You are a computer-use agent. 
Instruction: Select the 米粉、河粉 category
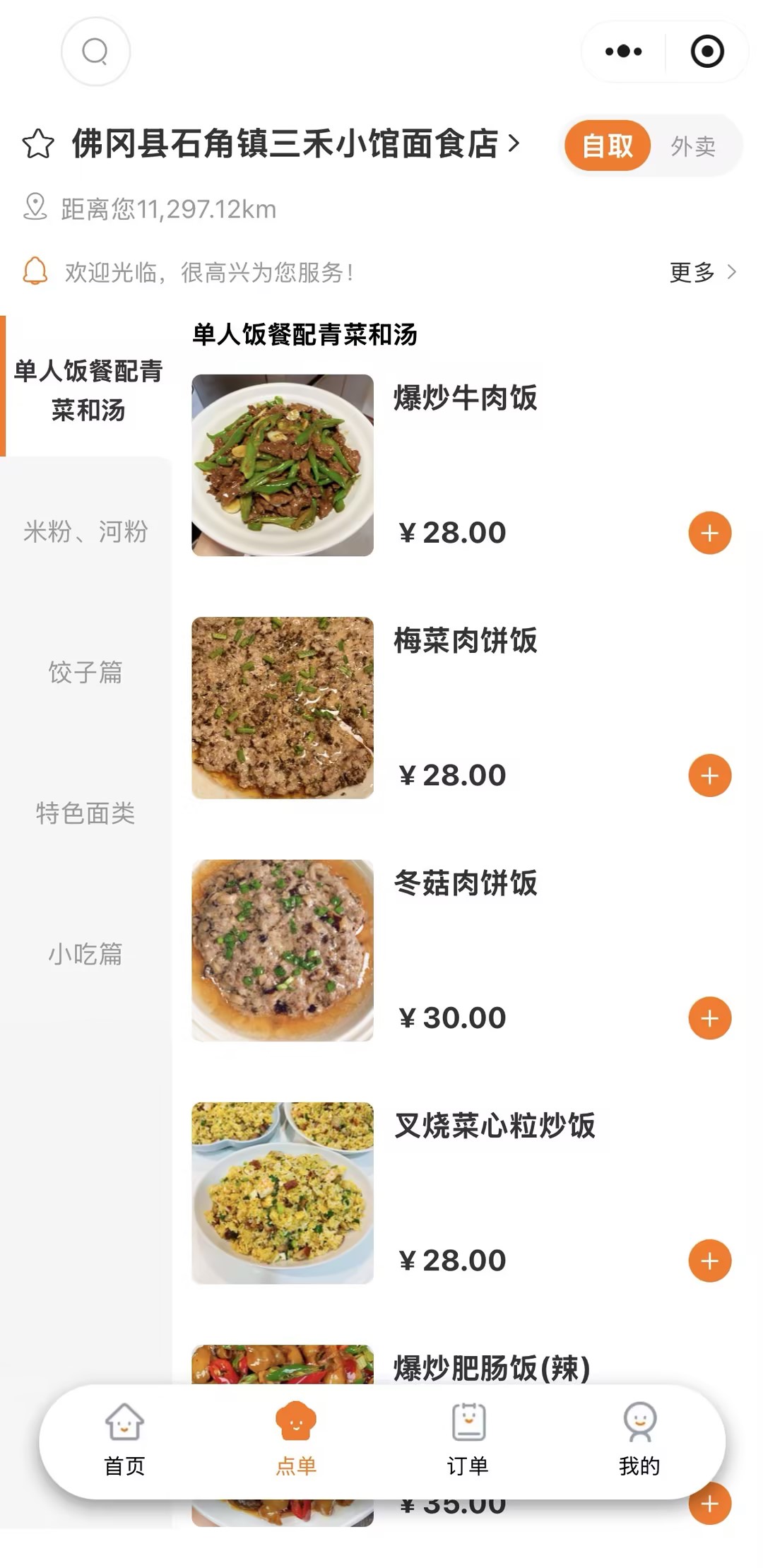pos(85,531)
